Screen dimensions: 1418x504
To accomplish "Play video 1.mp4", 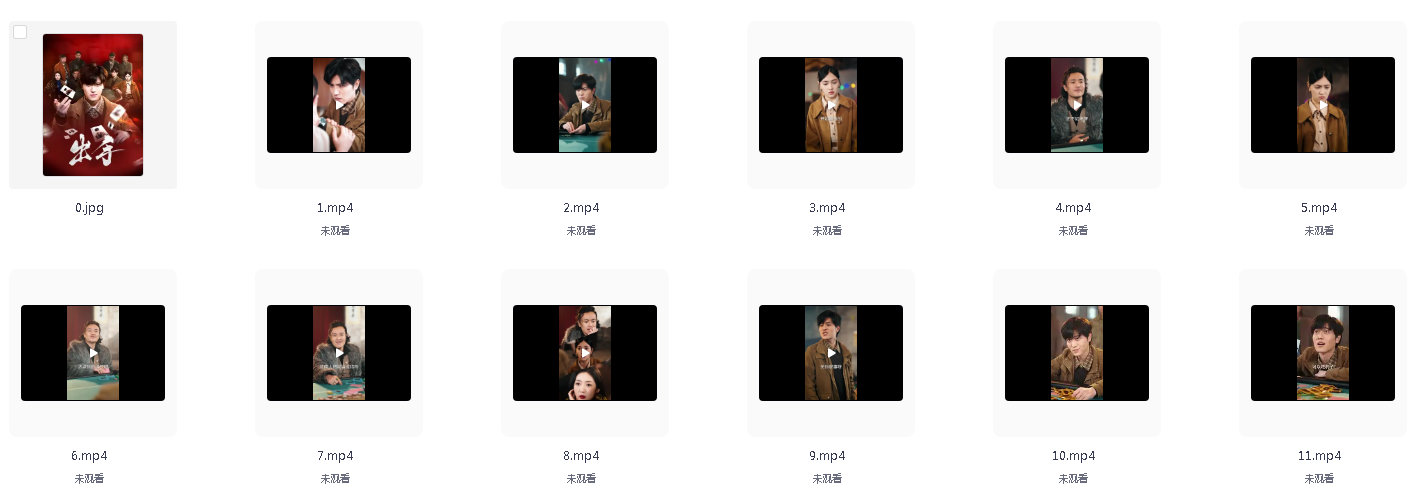I will (x=339, y=105).
